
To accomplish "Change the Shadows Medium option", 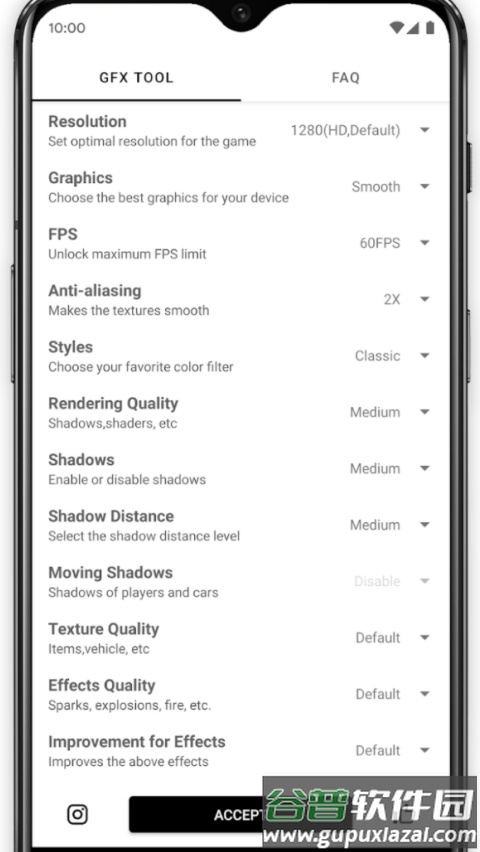I will tap(389, 468).
